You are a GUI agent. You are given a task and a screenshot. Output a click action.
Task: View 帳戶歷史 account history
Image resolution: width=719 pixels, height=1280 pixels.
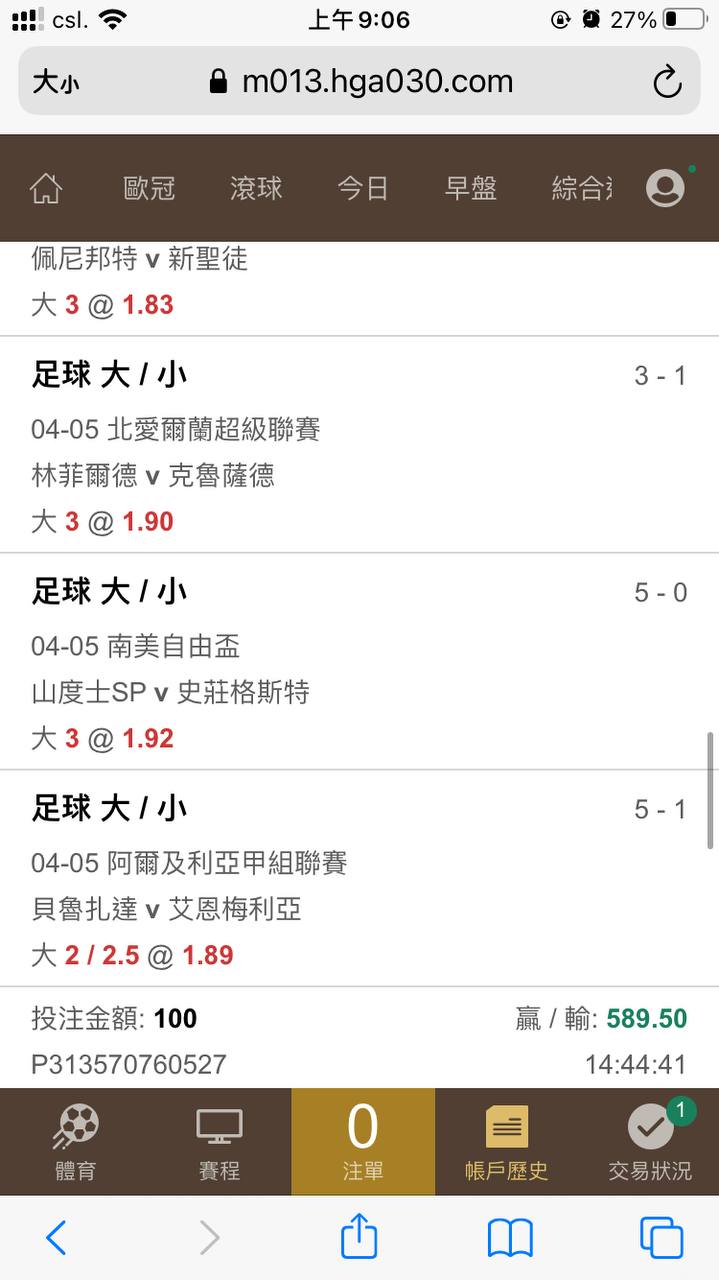506,1141
